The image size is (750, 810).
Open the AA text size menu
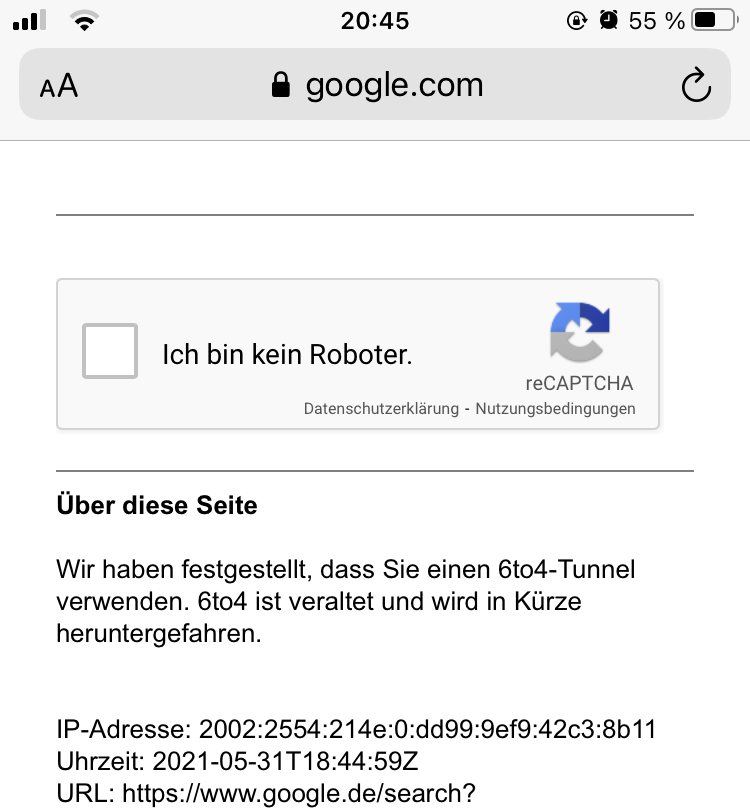click(x=59, y=86)
